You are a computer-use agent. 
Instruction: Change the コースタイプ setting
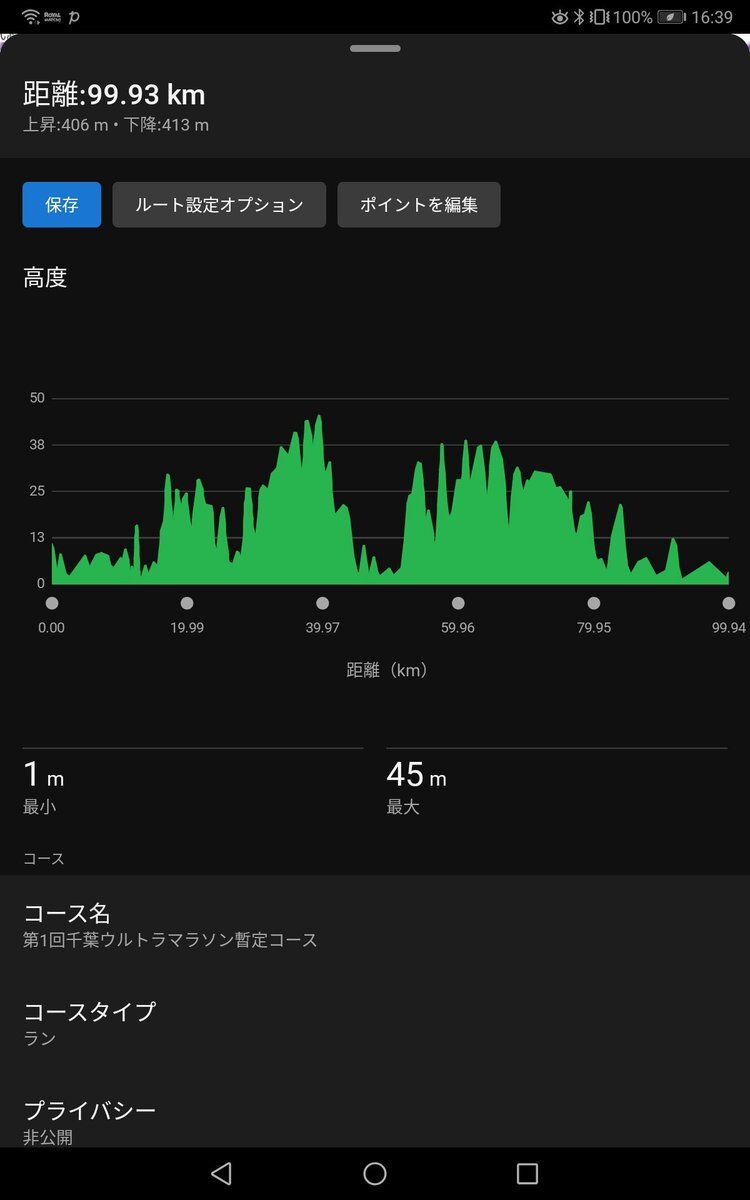[x=375, y=1023]
